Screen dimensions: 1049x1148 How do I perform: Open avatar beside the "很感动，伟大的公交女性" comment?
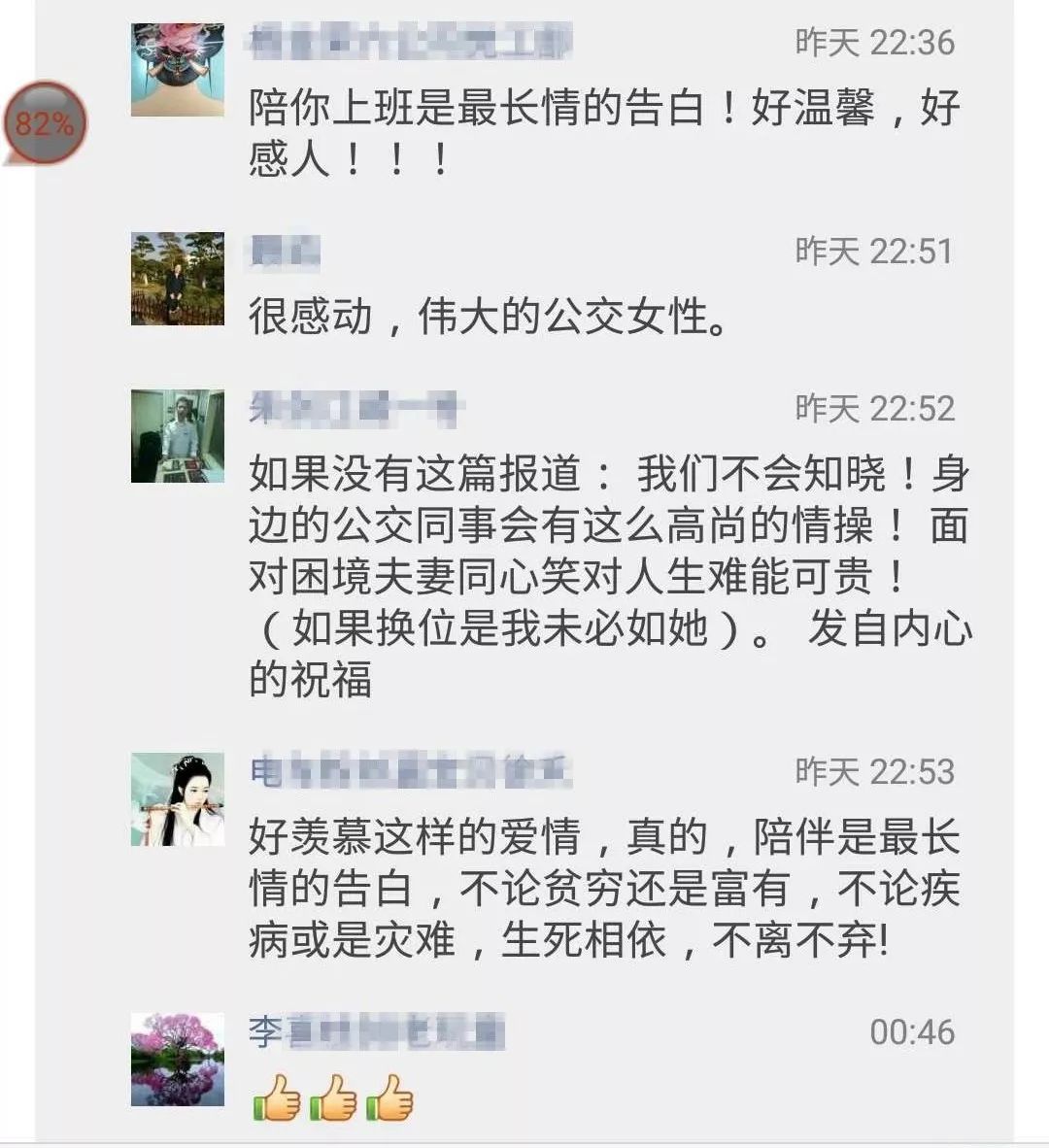tap(178, 278)
